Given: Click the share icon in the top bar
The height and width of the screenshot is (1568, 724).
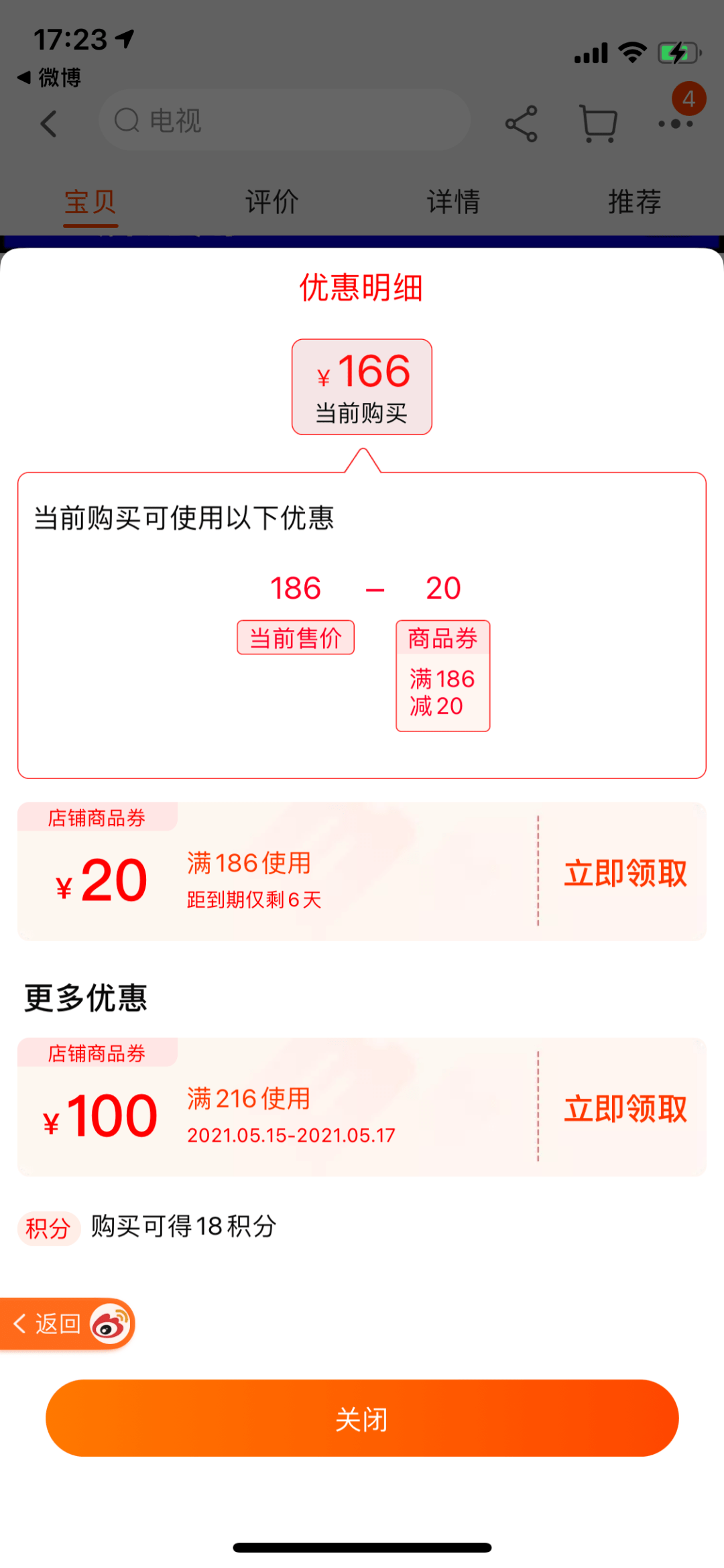Looking at the screenshot, I should (522, 122).
